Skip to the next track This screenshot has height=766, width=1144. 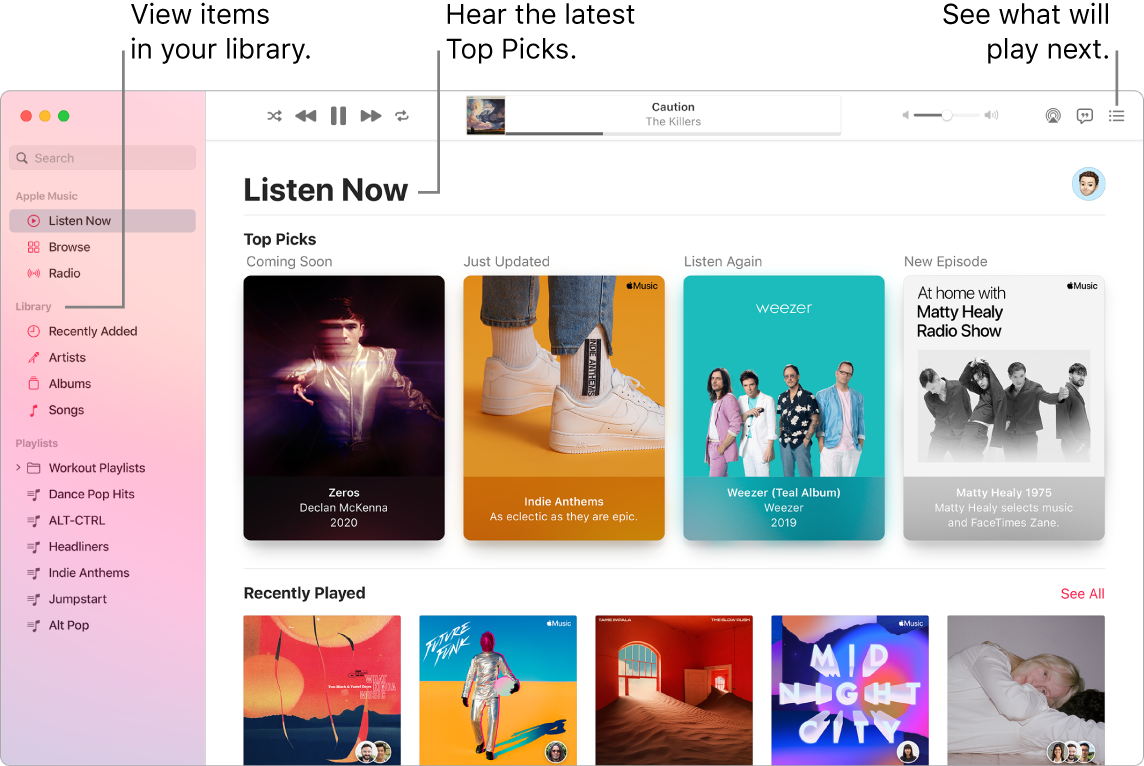371,116
